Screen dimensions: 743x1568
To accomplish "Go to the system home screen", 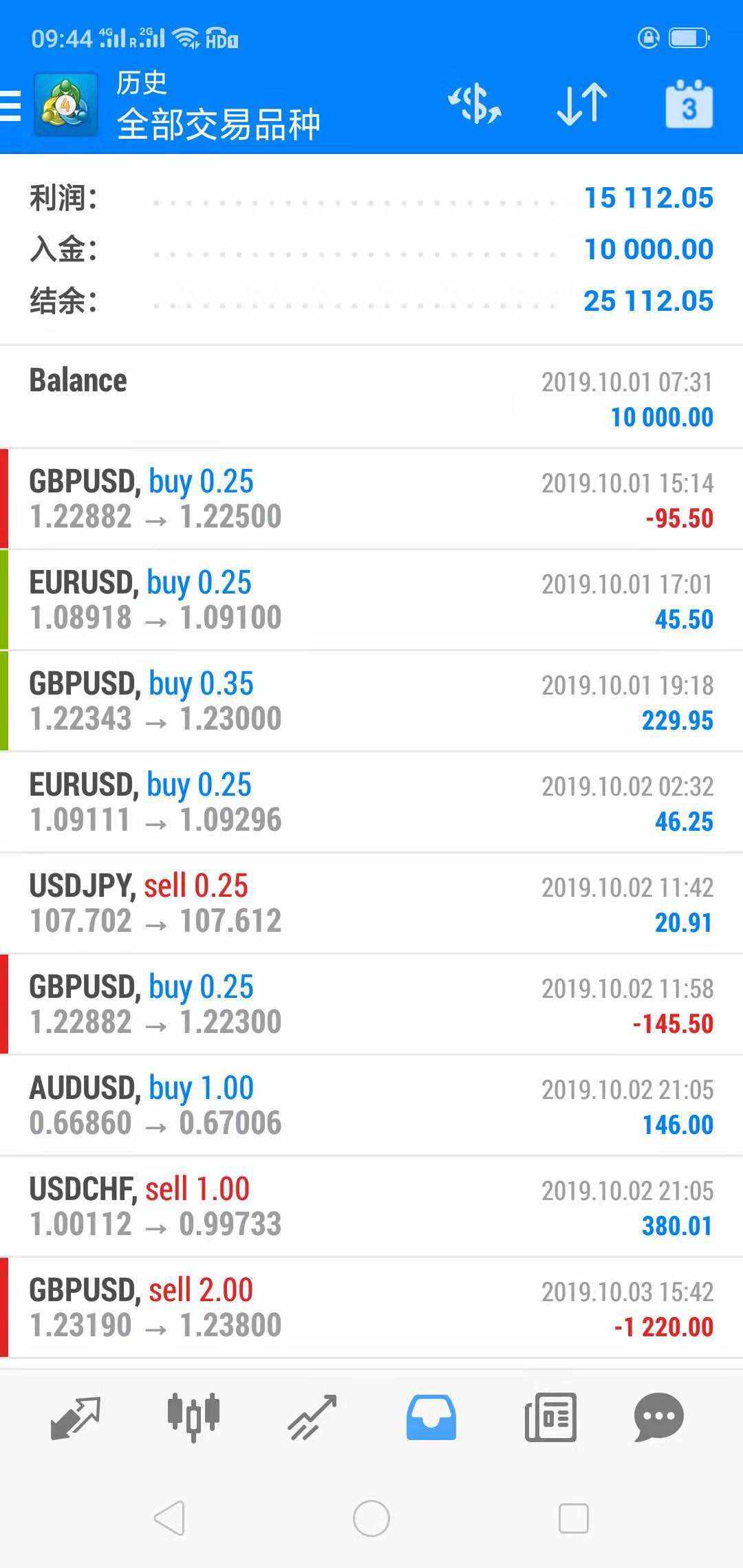I will coord(371,1518).
